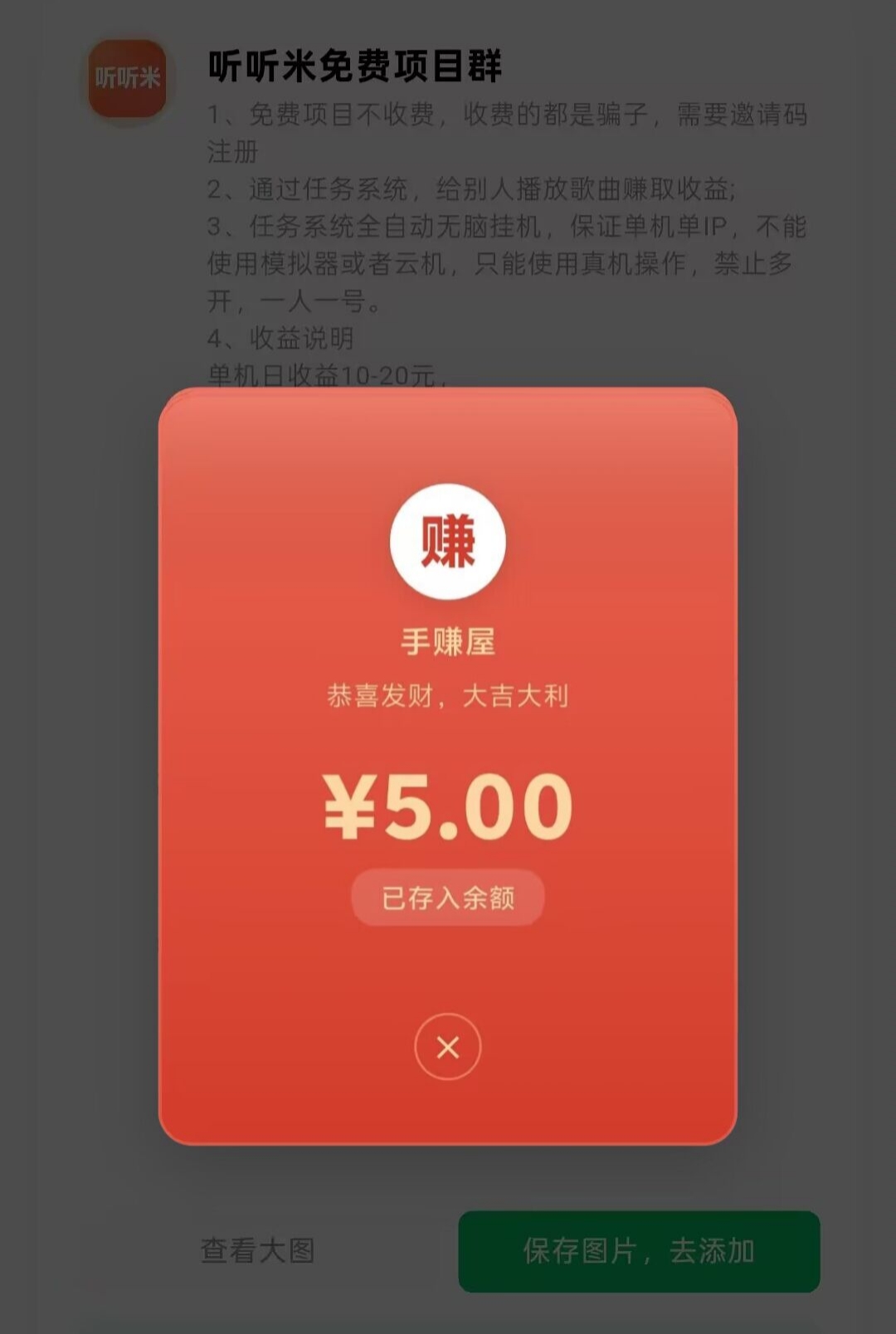The image size is (896, 1334).
Task: Tap the 已存入余额 pill to toggle balance view
Action: (x=447, y=896)
